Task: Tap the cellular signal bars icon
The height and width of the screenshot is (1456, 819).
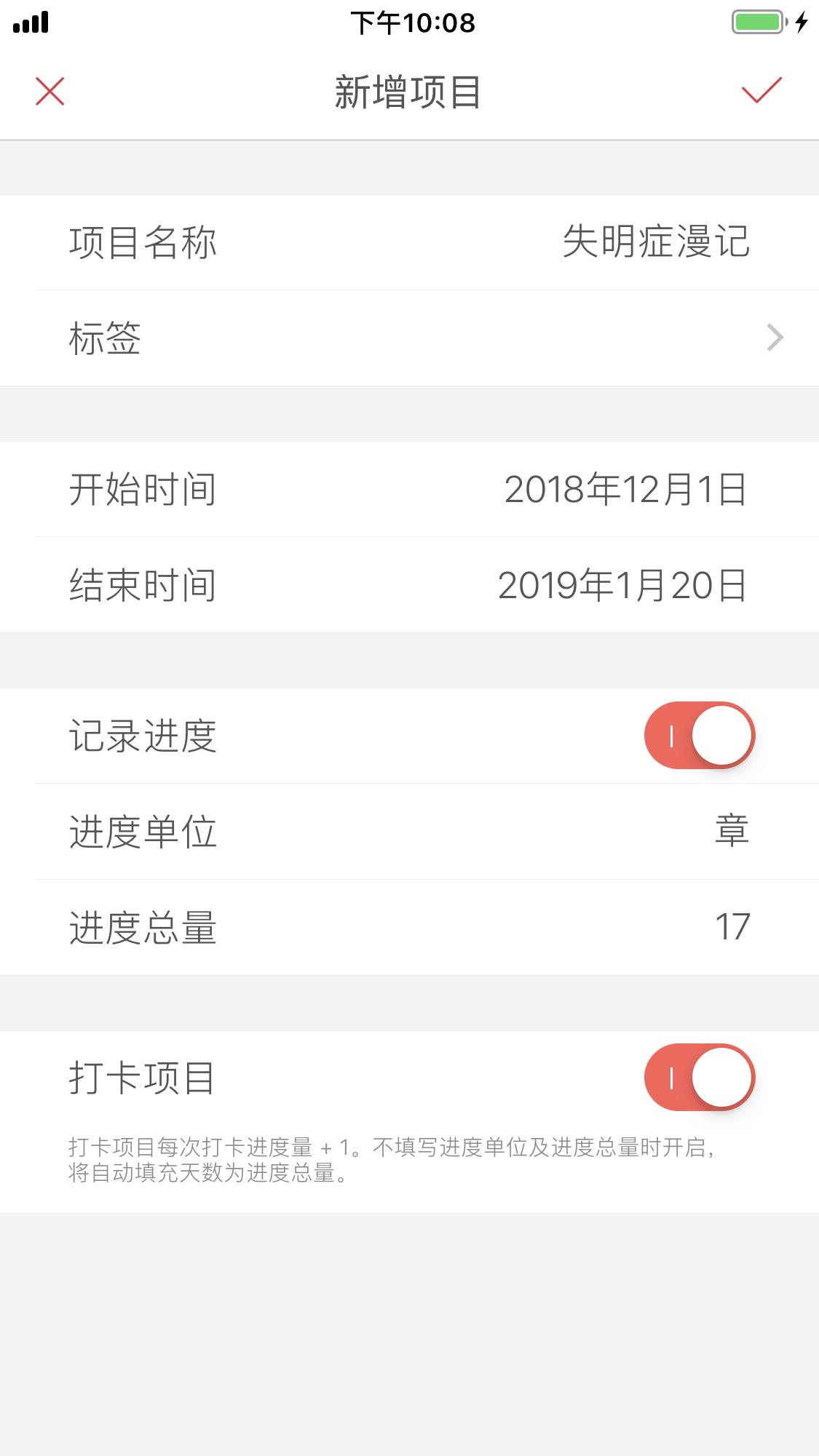Action: click(x=31, y=22)
